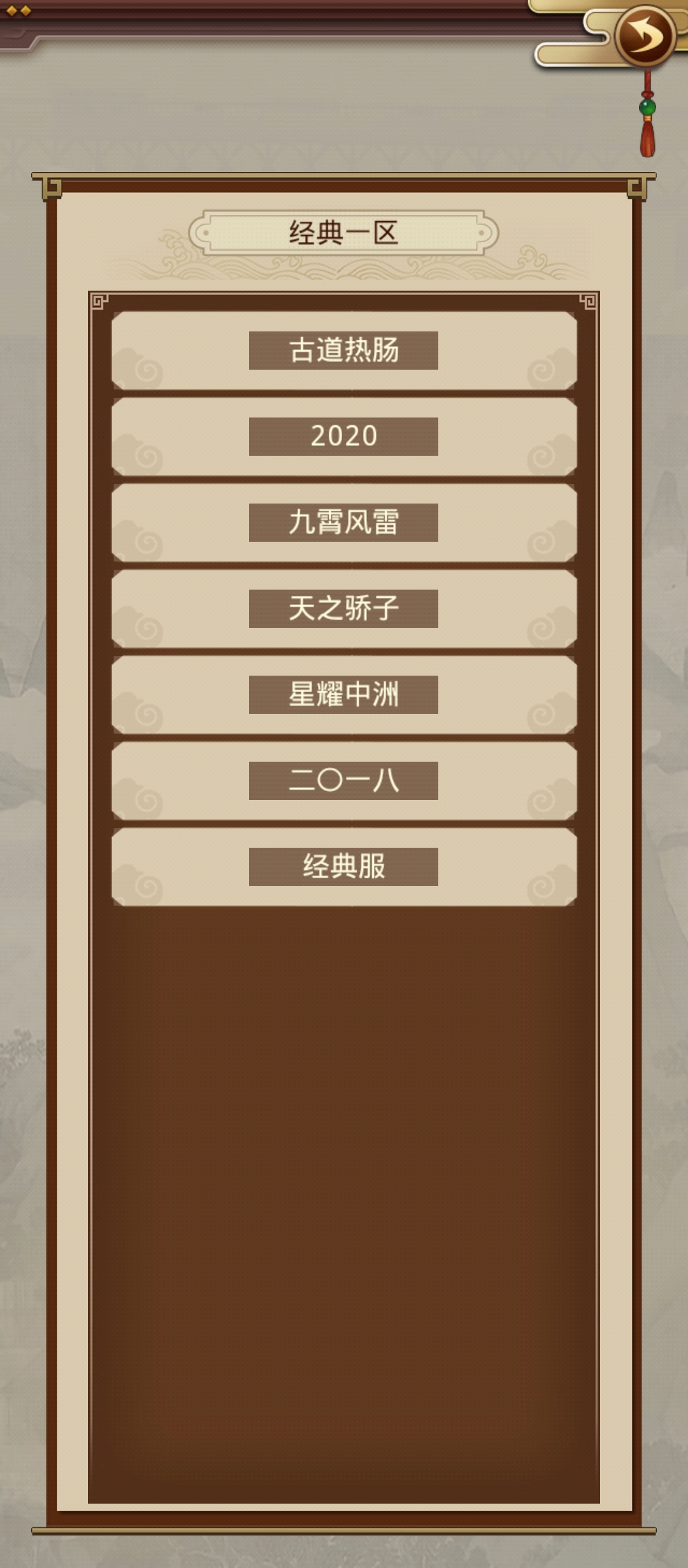Tap the back arrow button
Viewport: 688px width, 1568px height.
645,35
